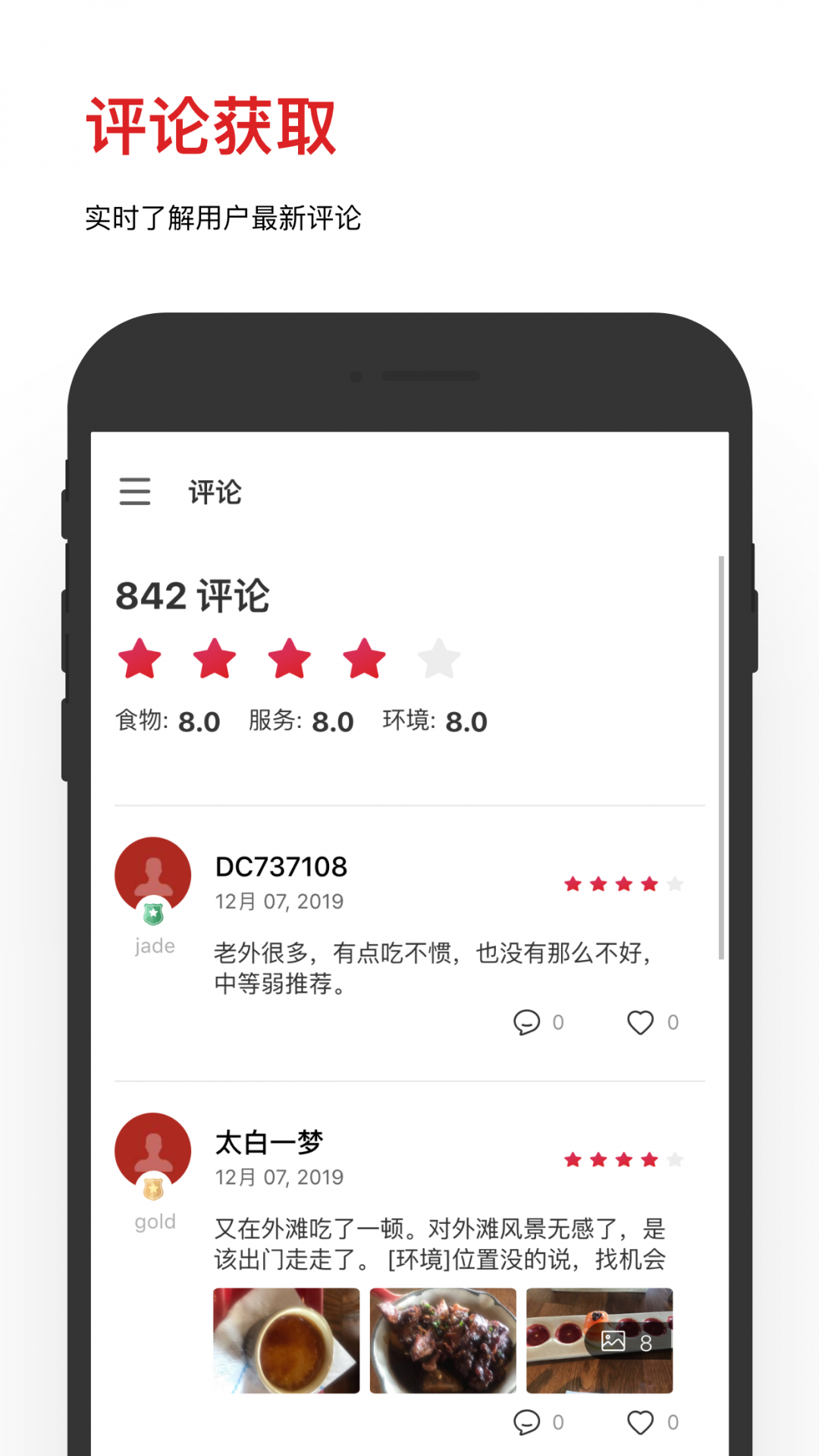Open the crème brûlée photo thumbnail
Screen dimensions: 819x1456
point(285,1340)
